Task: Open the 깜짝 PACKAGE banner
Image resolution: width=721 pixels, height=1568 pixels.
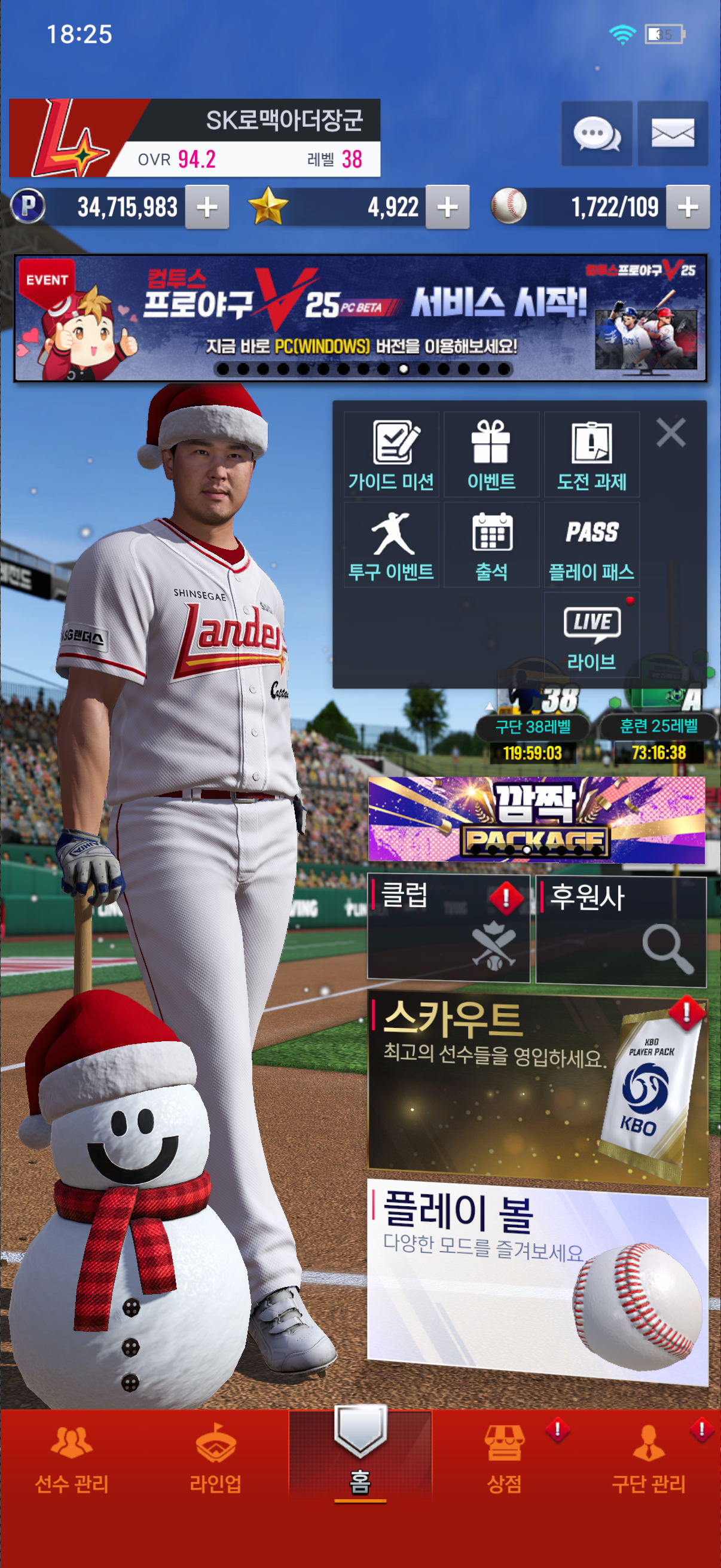Action: point(536,819)
